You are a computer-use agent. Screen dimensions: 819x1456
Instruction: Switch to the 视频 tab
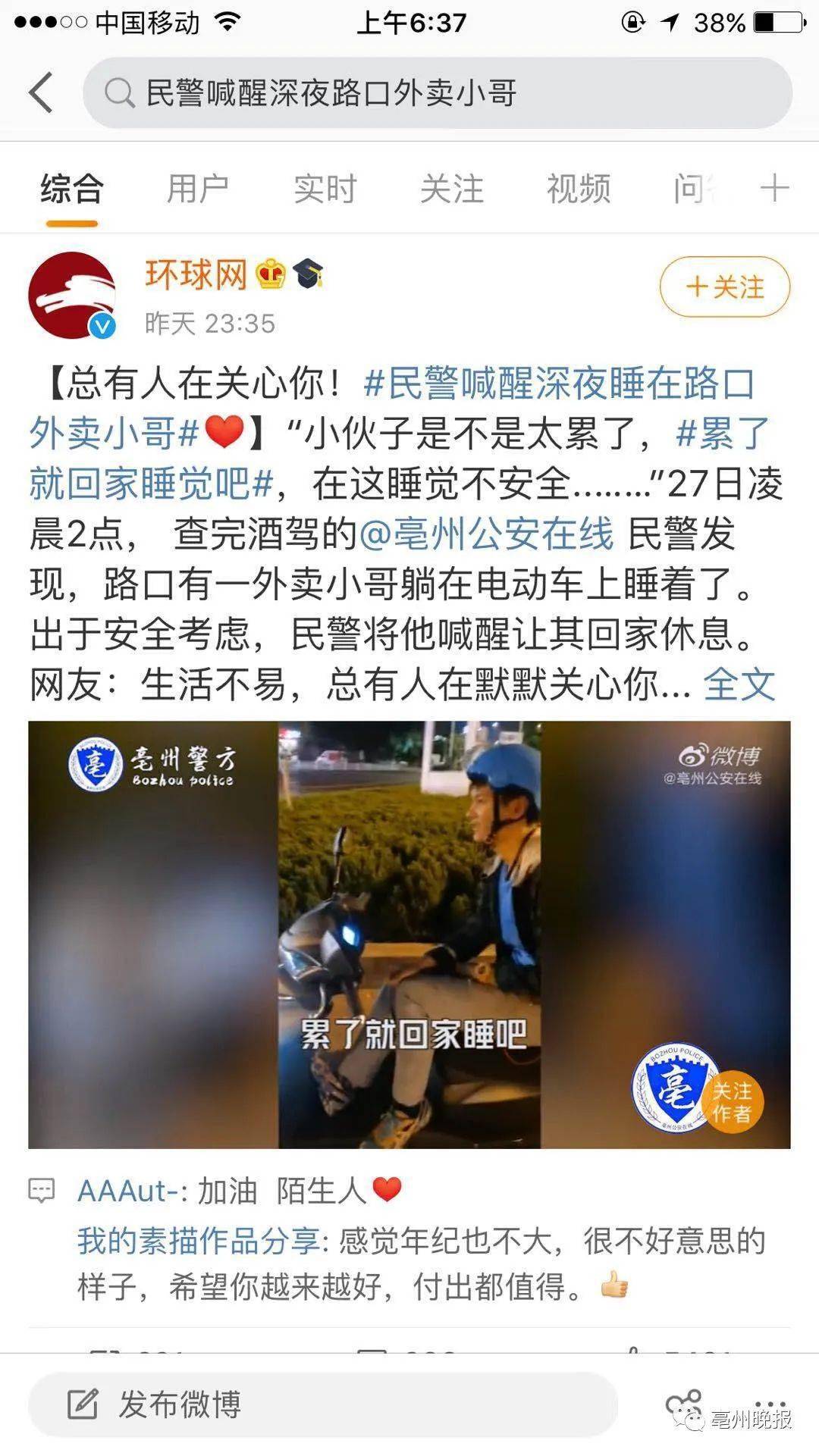click(x=578, y=189)
